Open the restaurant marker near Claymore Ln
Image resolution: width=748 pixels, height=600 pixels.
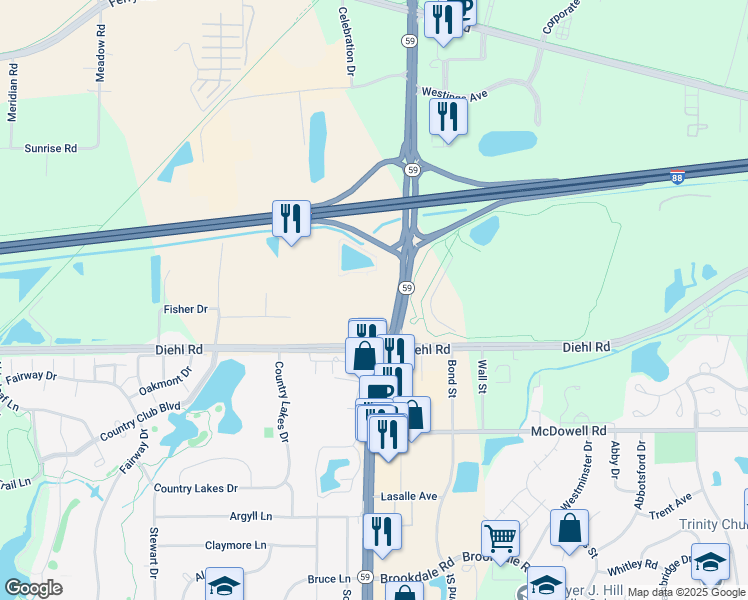382,532
